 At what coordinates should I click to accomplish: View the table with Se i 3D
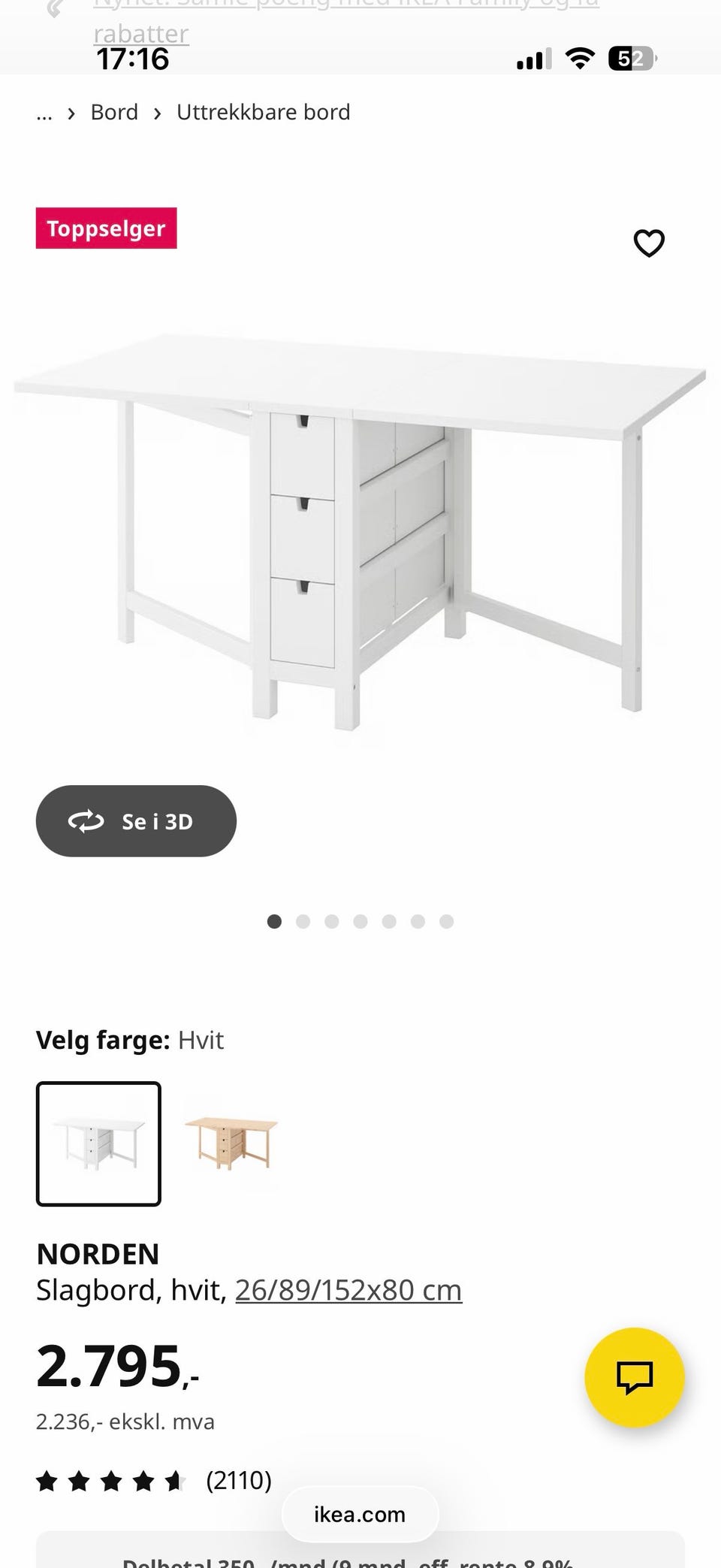click(x=136, y=821)
